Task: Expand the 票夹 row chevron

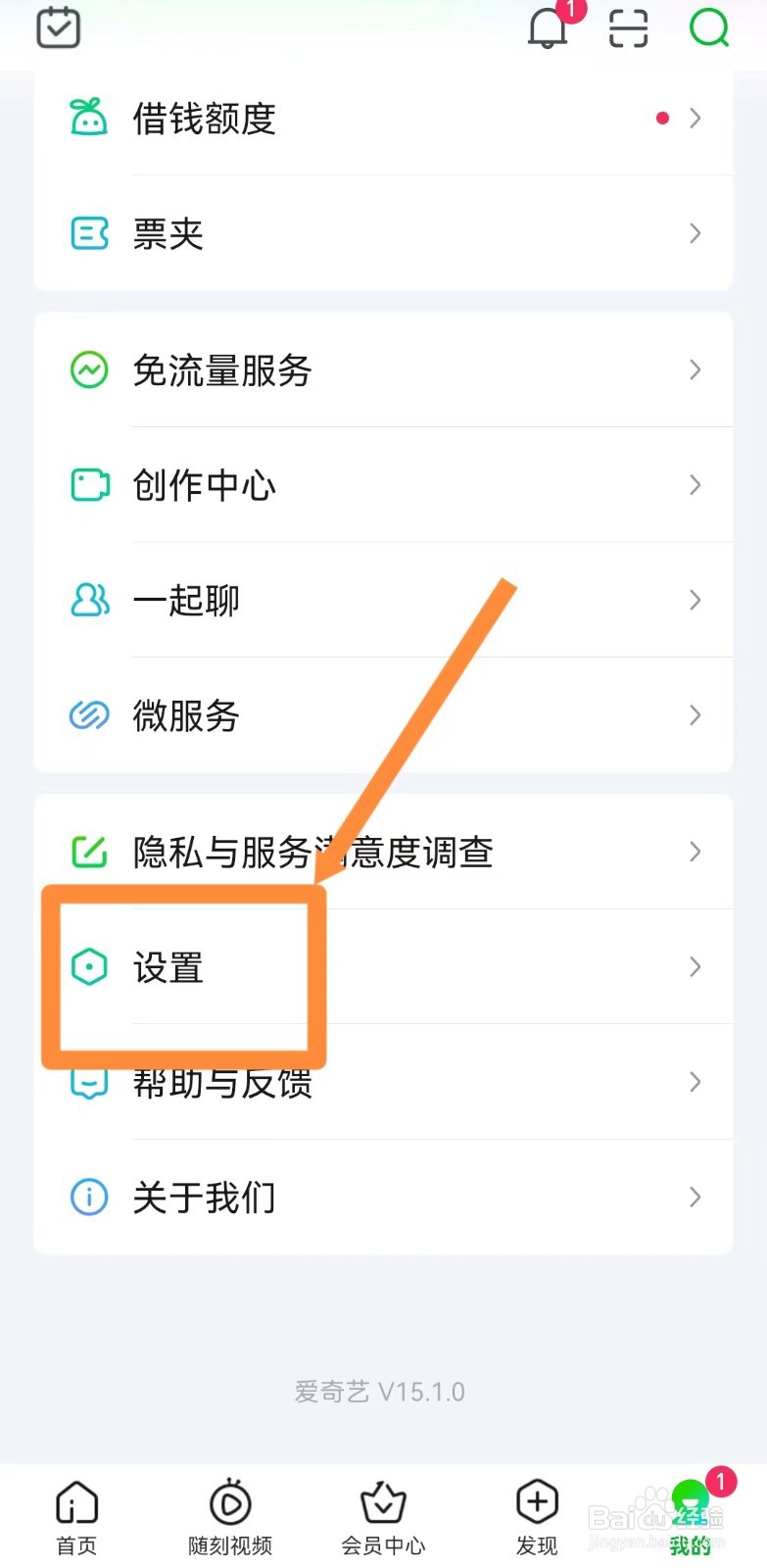Action: click(695, 233)
